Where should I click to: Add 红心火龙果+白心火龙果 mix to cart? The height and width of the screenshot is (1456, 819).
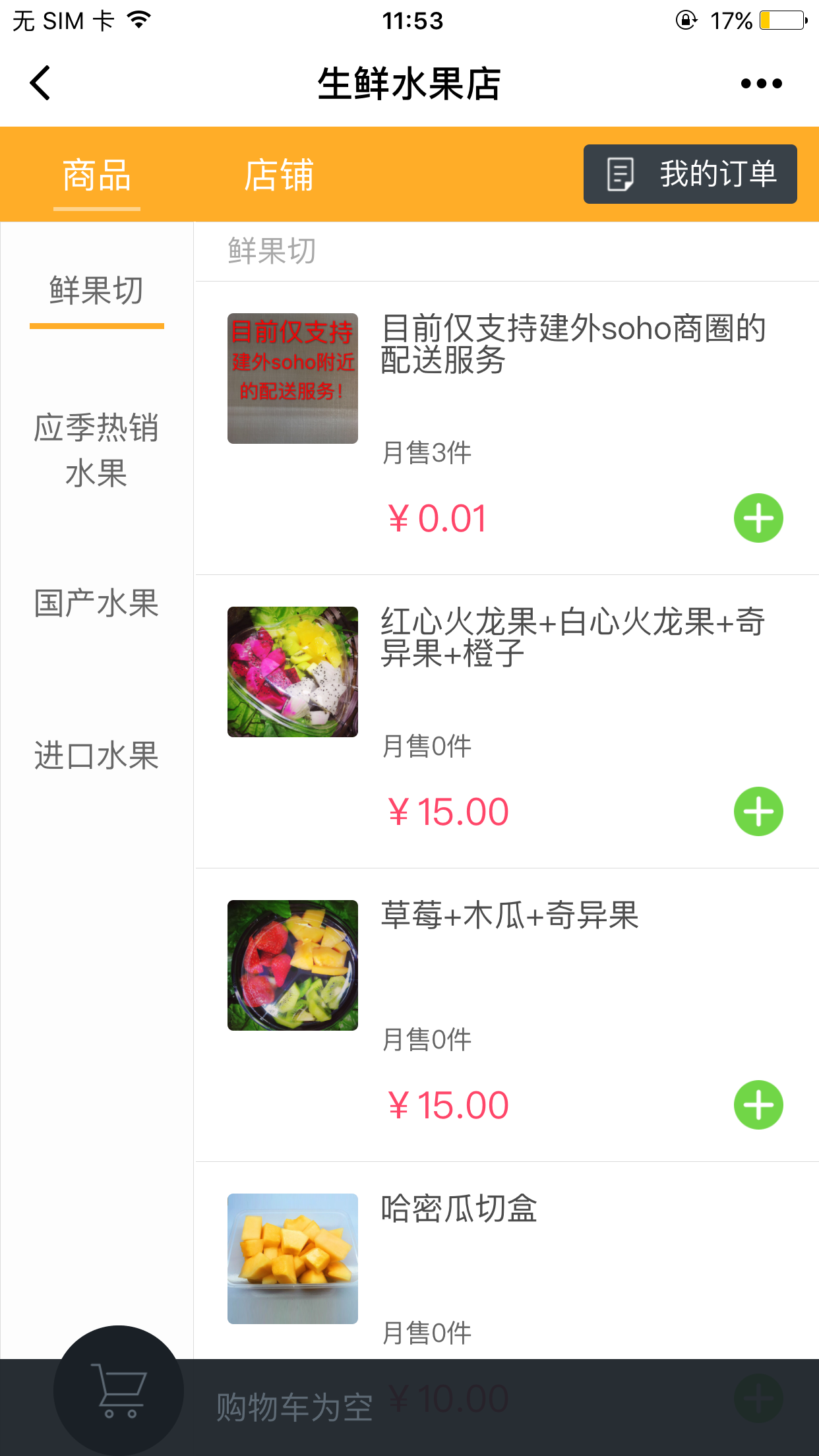(758, 812)
